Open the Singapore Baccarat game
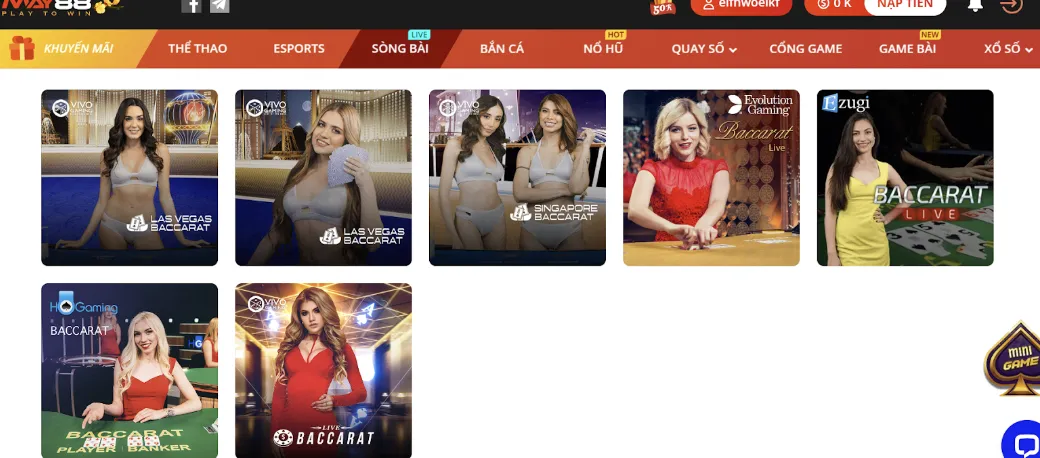Image resolution: width=1040 pixels, height=458 pixels. click(x=517, y=178)
